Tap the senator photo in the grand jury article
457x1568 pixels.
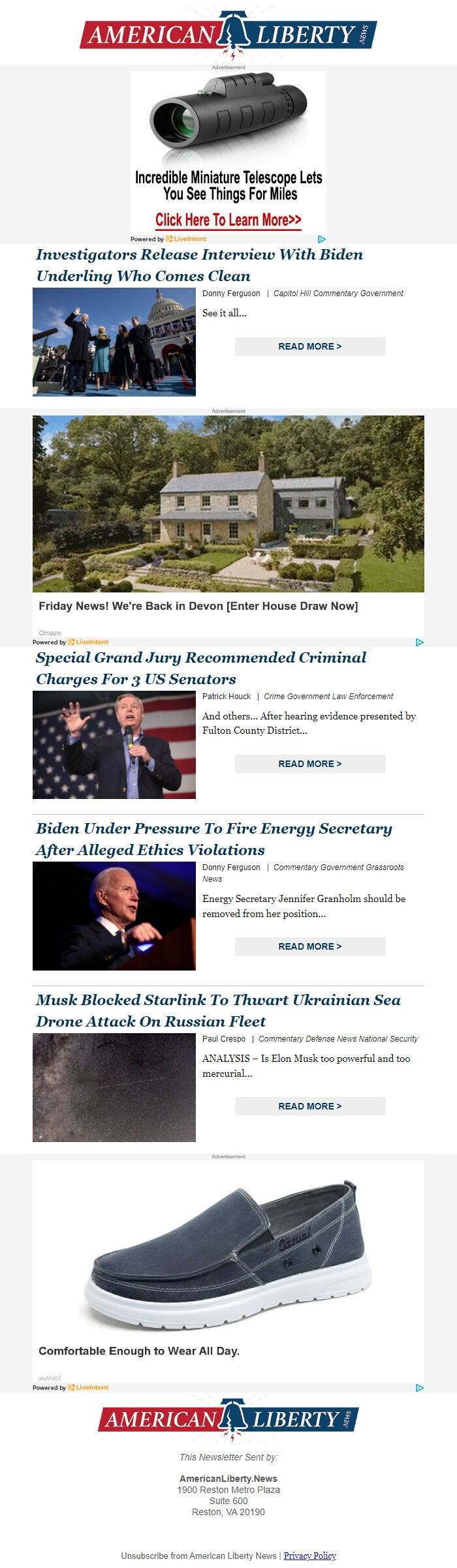(114, 745)
